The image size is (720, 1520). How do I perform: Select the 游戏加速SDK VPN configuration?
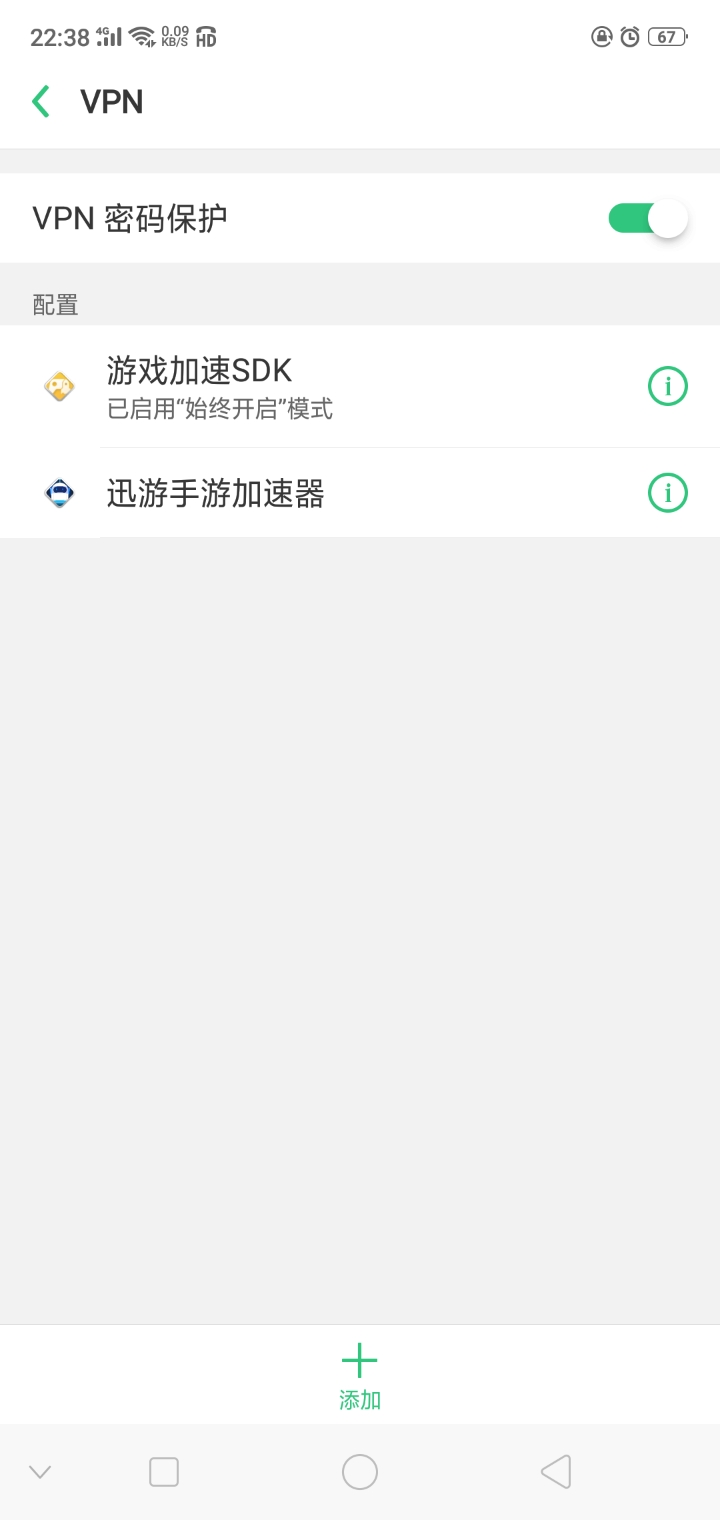[300, 386]
